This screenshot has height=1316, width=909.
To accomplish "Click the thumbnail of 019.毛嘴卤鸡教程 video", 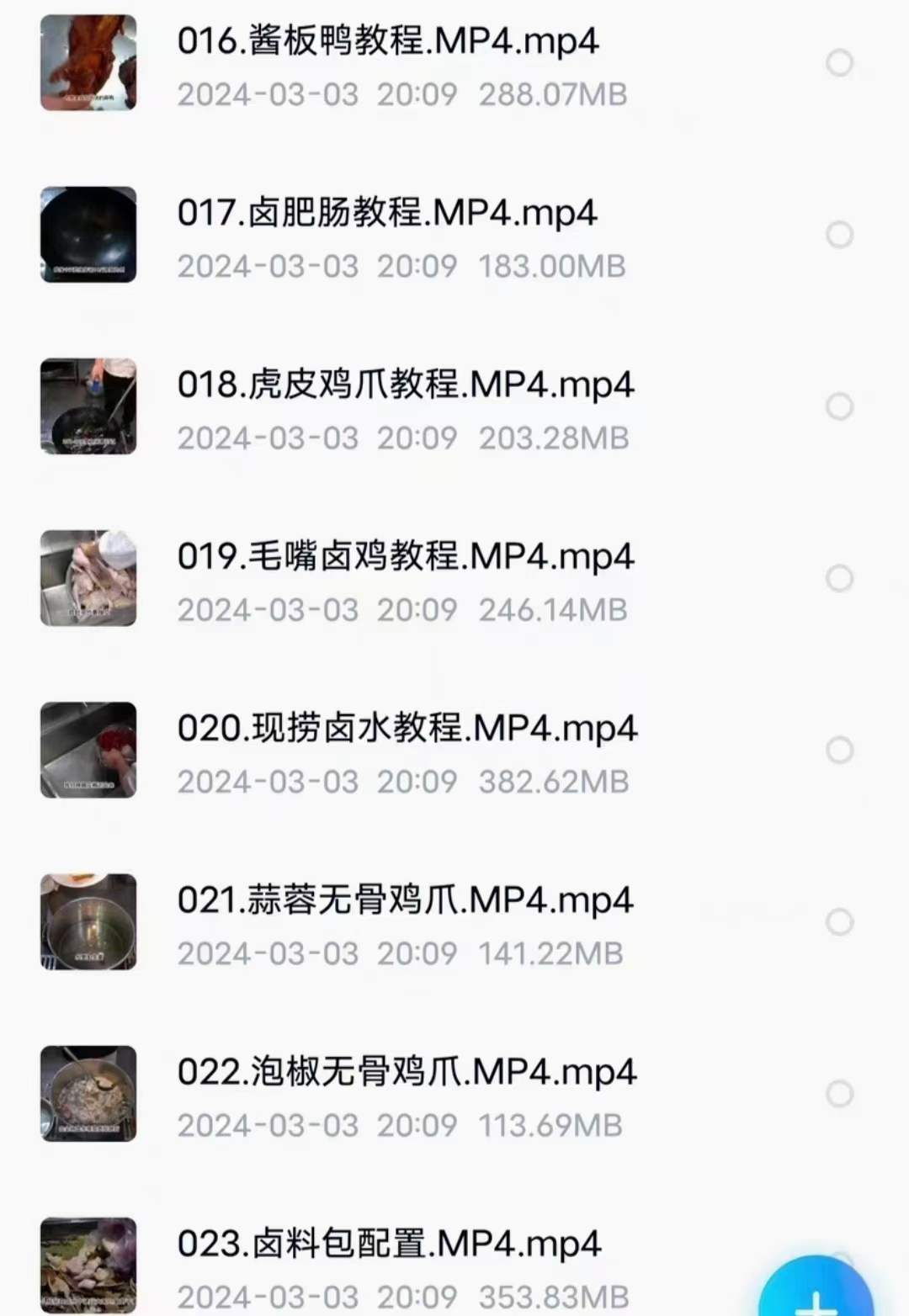I will coord(89,578).
